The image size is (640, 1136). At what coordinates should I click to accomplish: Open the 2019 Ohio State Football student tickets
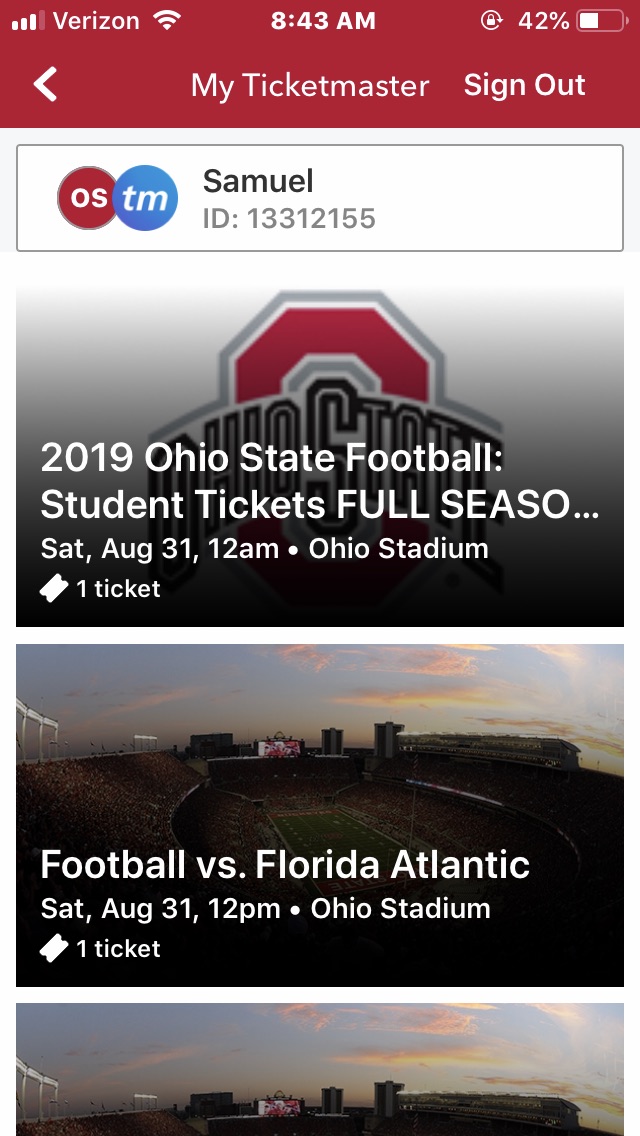click(320, 456)
